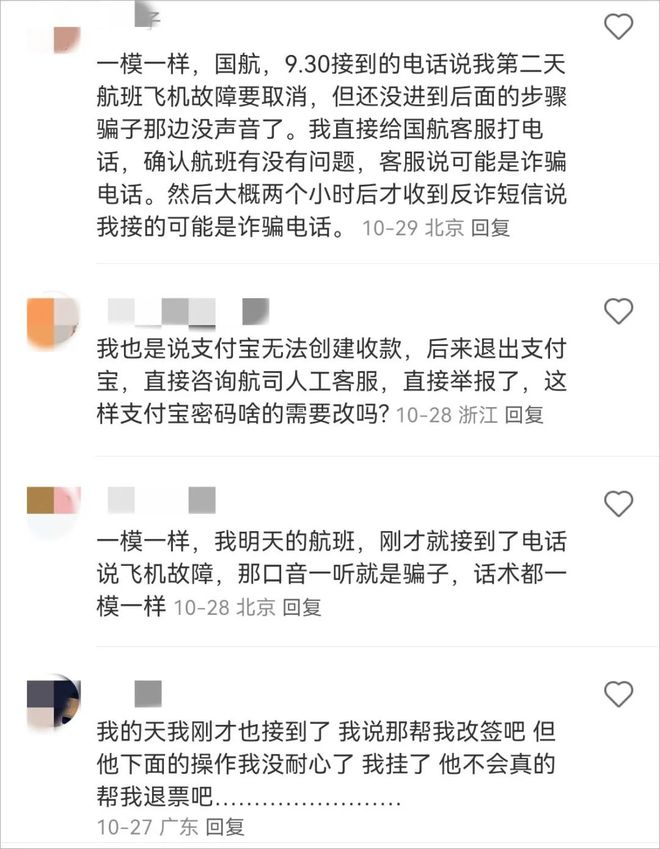The height and width of the screenshot is (849, 660).
Task: Like the comment about 支付宝无法创建收款
Action: pyautogui.click(x=619, y=311)
